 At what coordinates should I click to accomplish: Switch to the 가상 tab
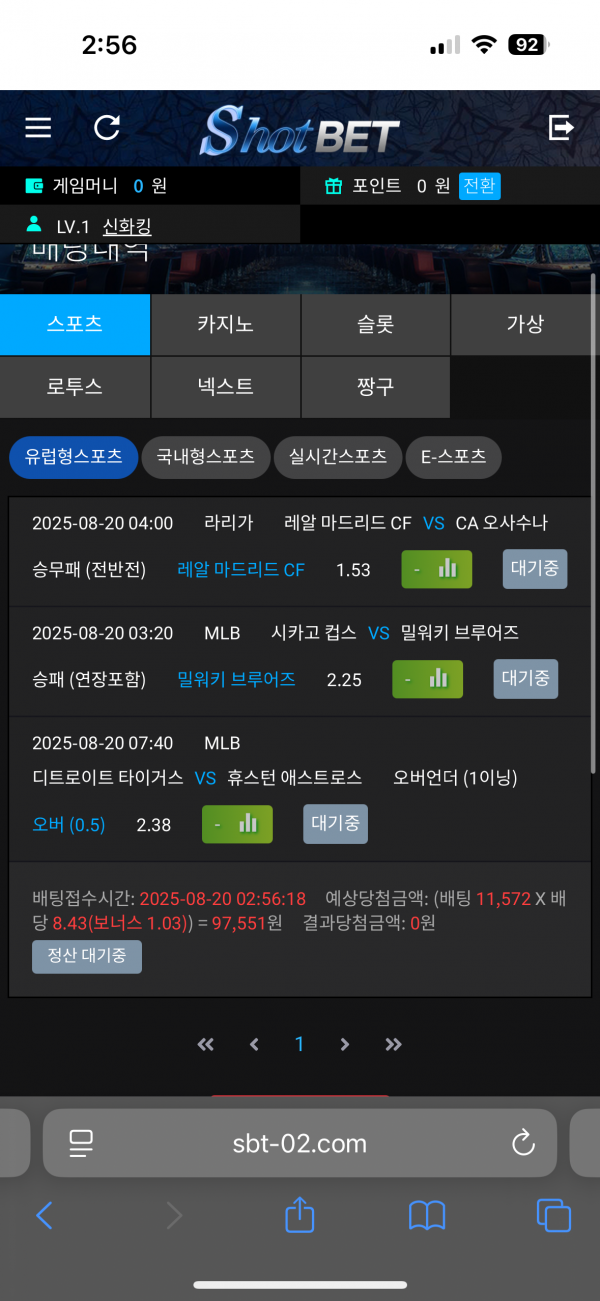point(524,324)
